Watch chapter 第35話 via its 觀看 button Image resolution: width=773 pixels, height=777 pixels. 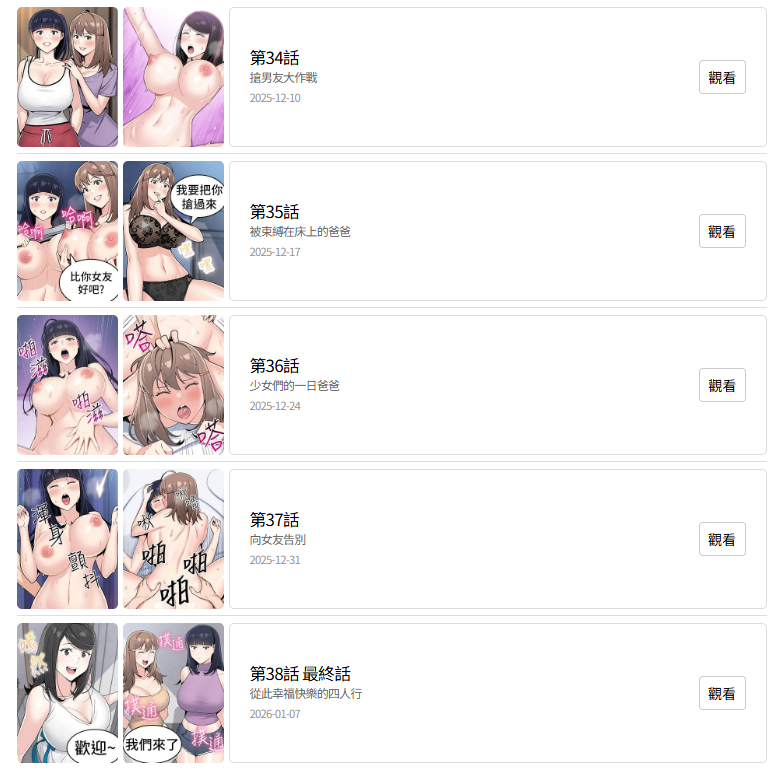(721, 231)
